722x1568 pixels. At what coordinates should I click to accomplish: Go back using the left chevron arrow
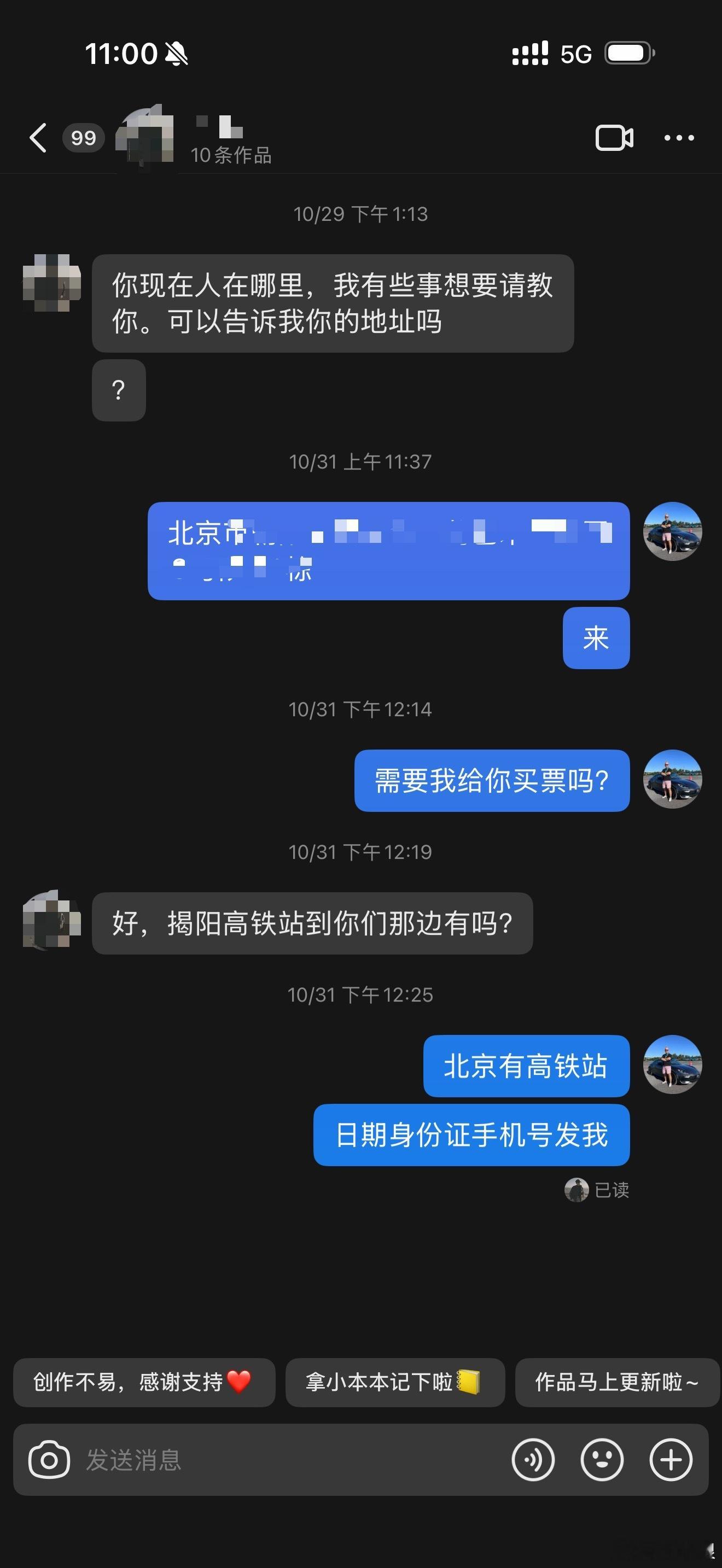pyautogui.click(x=38, y=138)
